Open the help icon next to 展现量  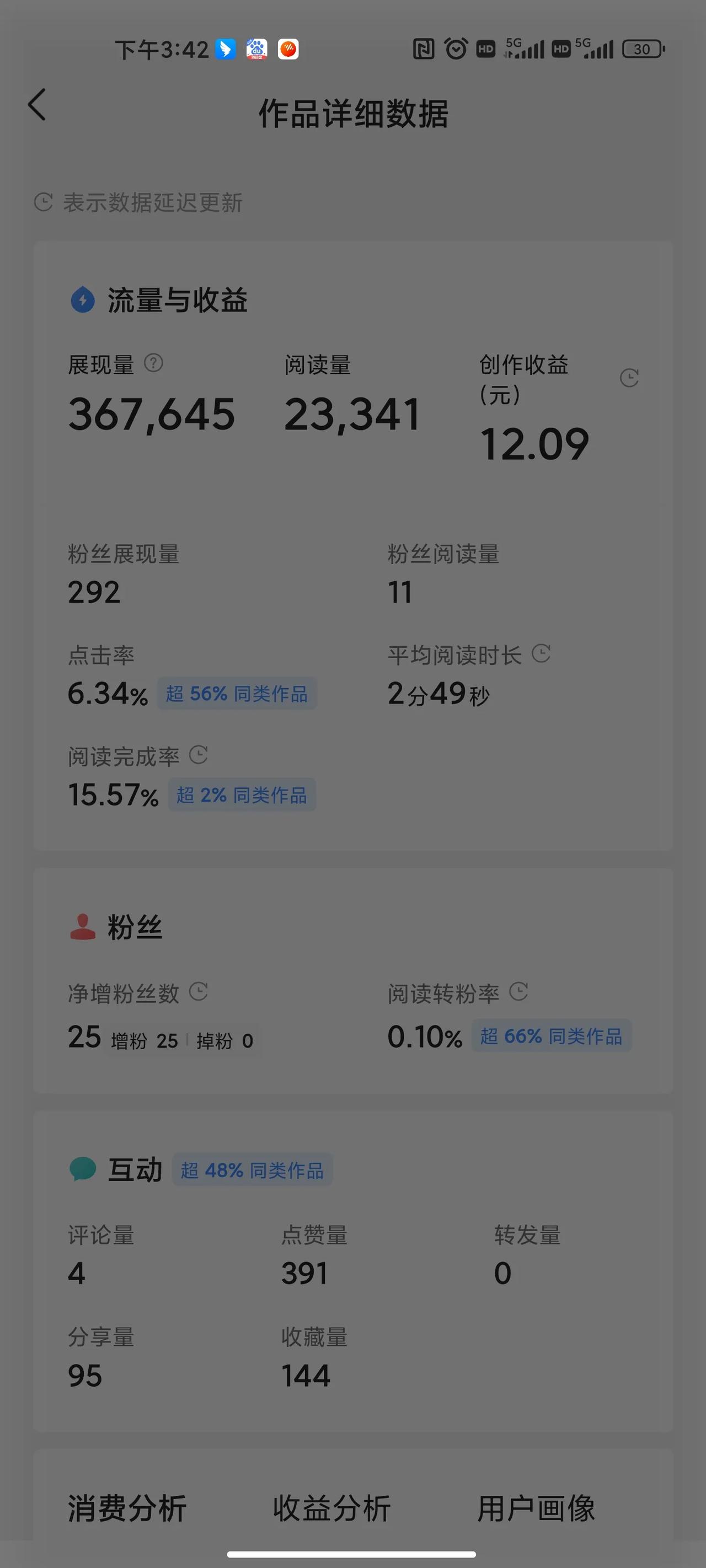coord(153,363)
